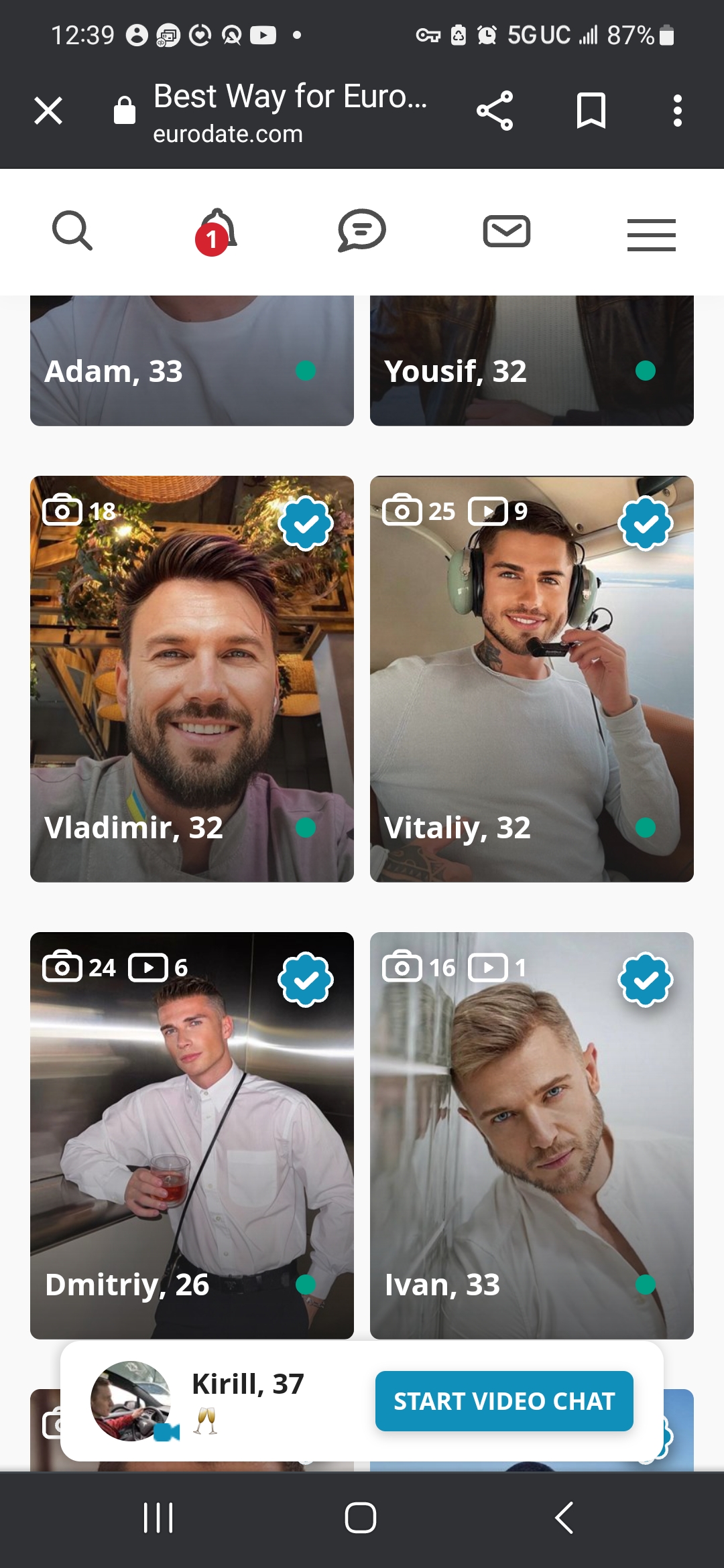Select Ivan, 33 profile card
Image resolution: width=724 pixels, height=1568 pixels.
pyautogui.click(x=532, y=1135)
